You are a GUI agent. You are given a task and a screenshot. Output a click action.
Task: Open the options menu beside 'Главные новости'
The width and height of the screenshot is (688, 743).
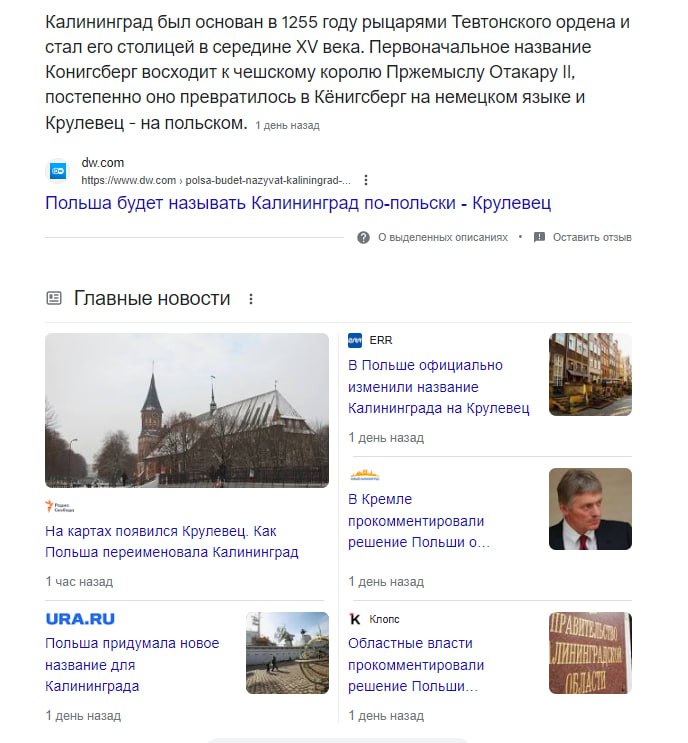(x=251, y=299)
